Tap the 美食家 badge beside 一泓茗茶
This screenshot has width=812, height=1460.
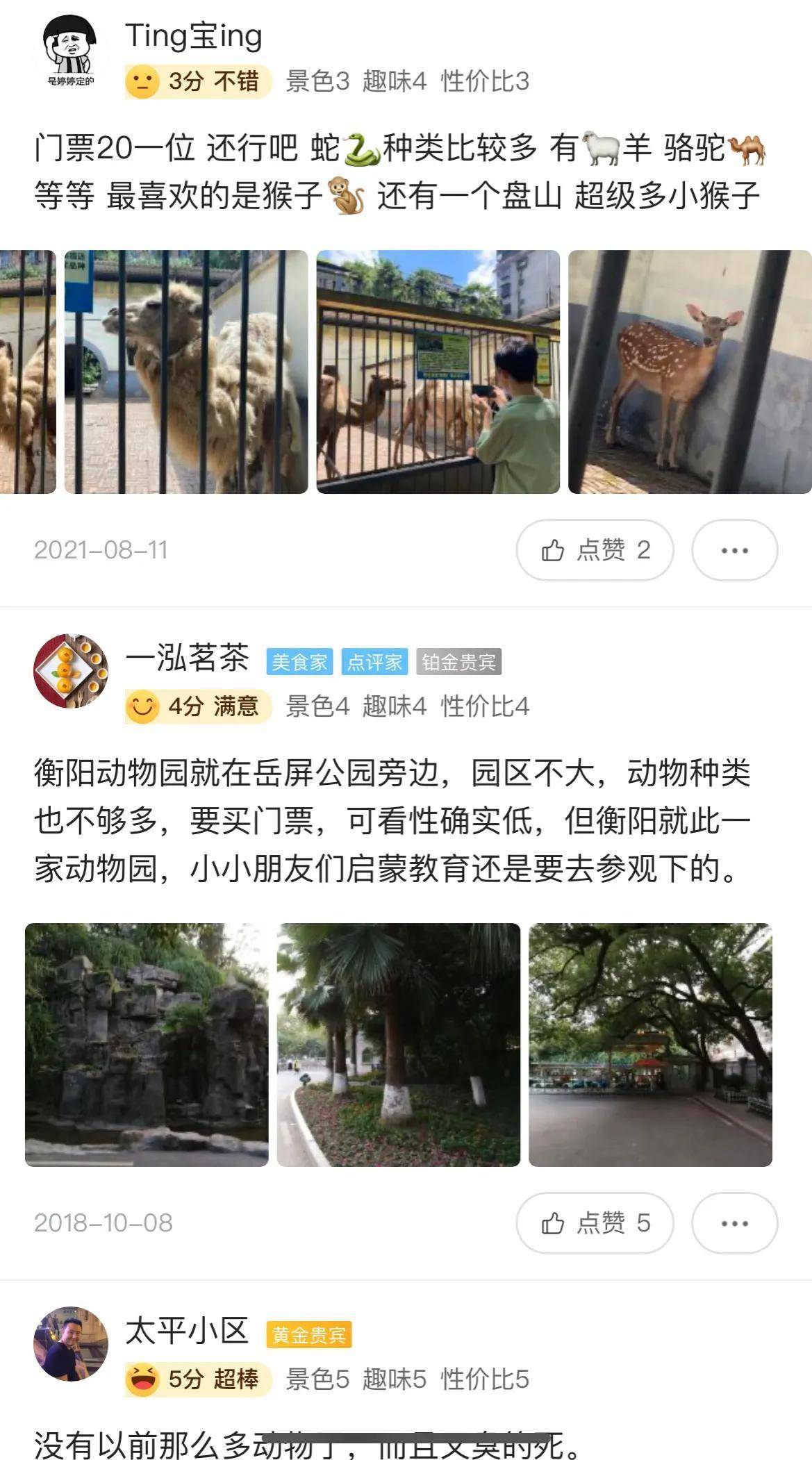point(299,662)
